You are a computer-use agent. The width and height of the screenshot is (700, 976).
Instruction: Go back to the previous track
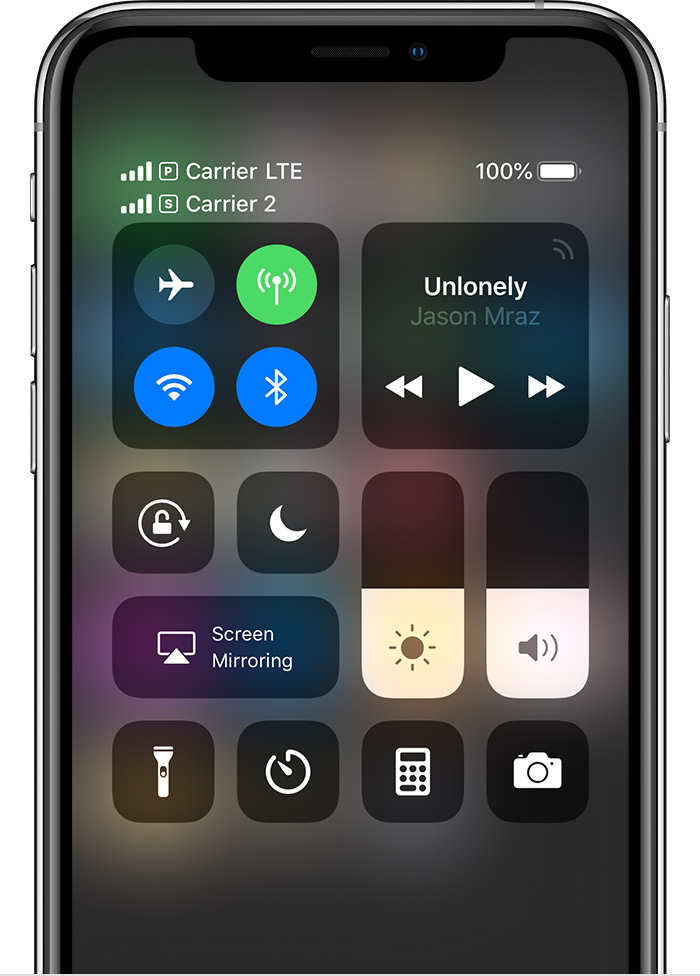404,386
